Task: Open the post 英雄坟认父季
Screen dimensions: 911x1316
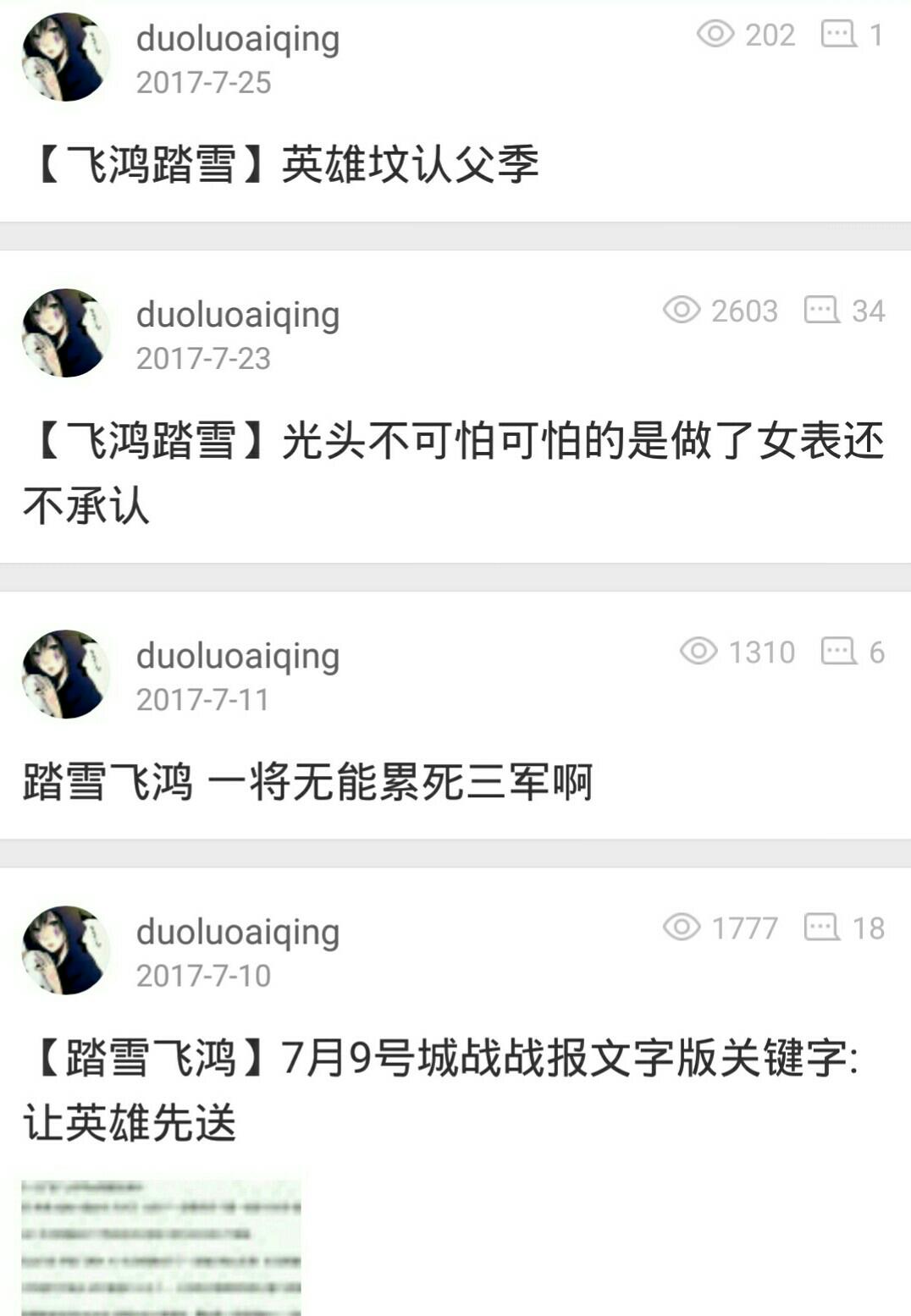Action: 284,164
